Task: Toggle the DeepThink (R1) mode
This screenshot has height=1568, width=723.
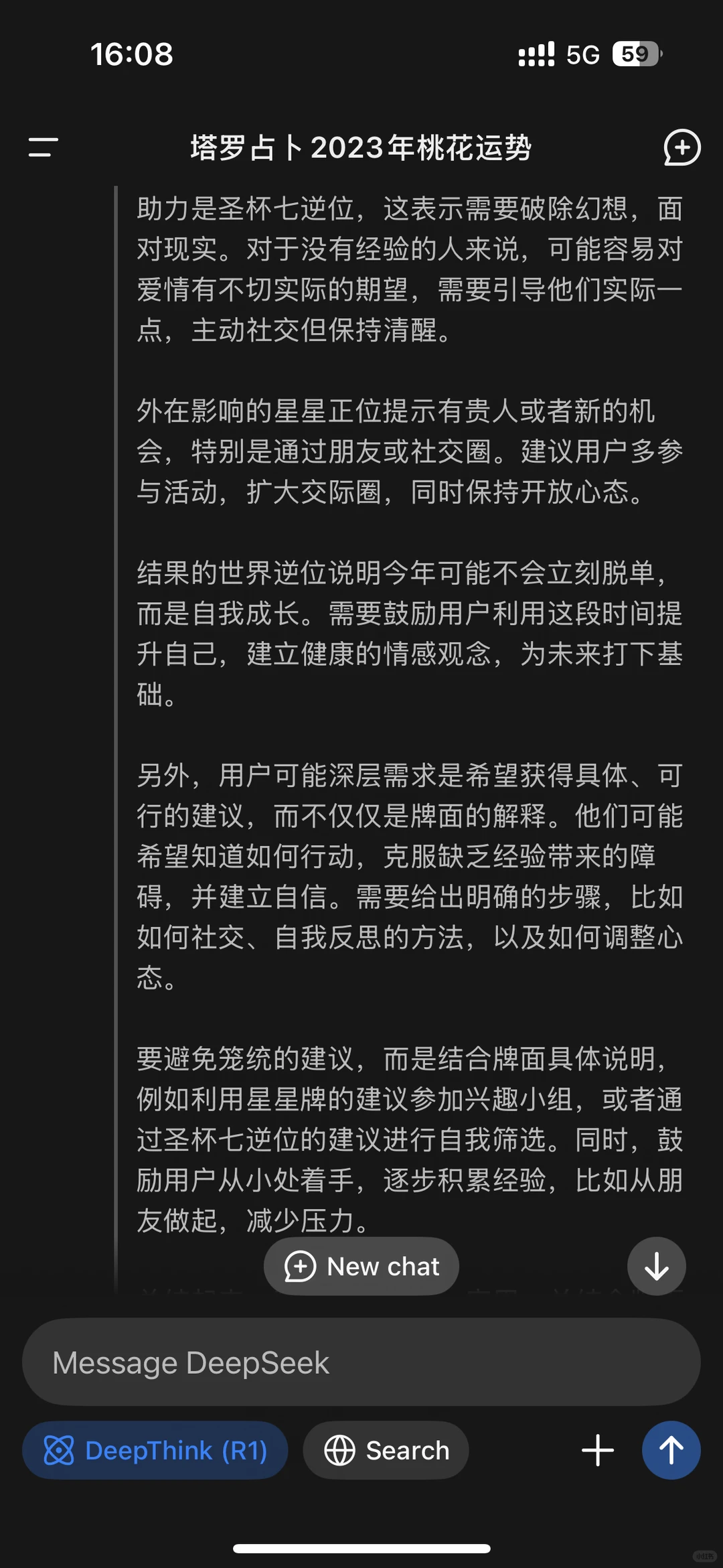Action: (155, 1450)
